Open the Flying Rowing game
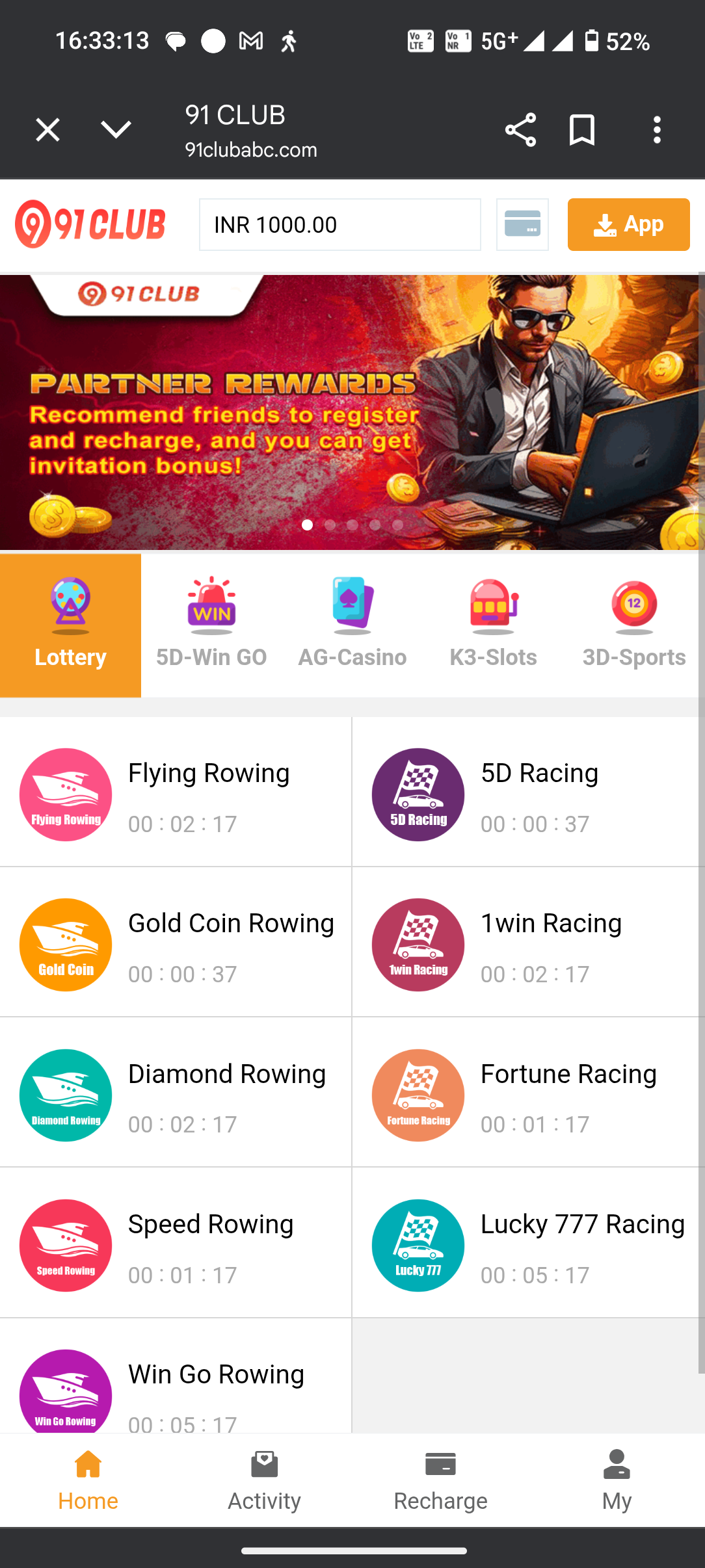The image size is (705, 1568). pos(176,792)
